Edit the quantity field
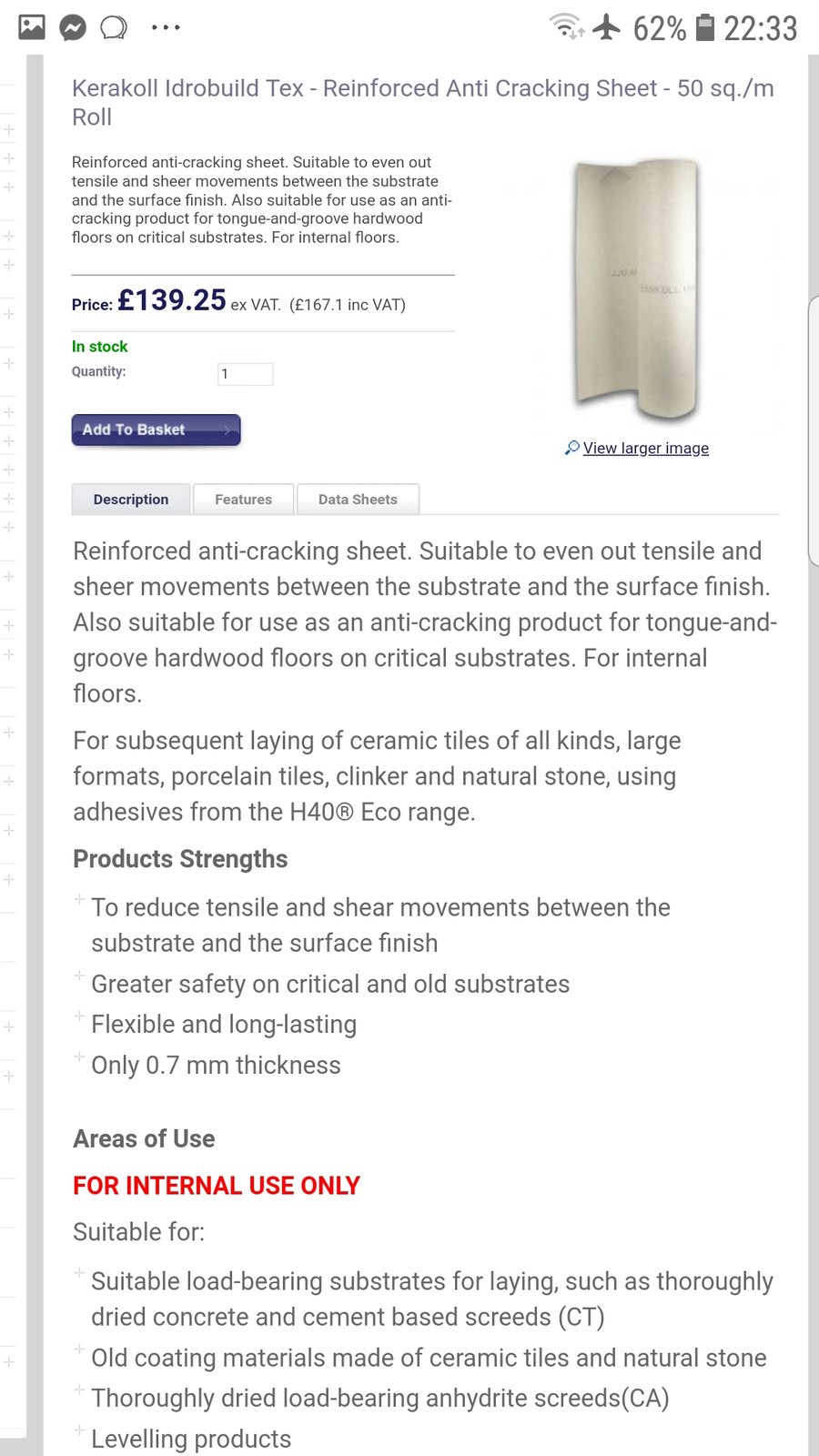Viewport: 819px width, 1456px height. click(x=246, y=374)
